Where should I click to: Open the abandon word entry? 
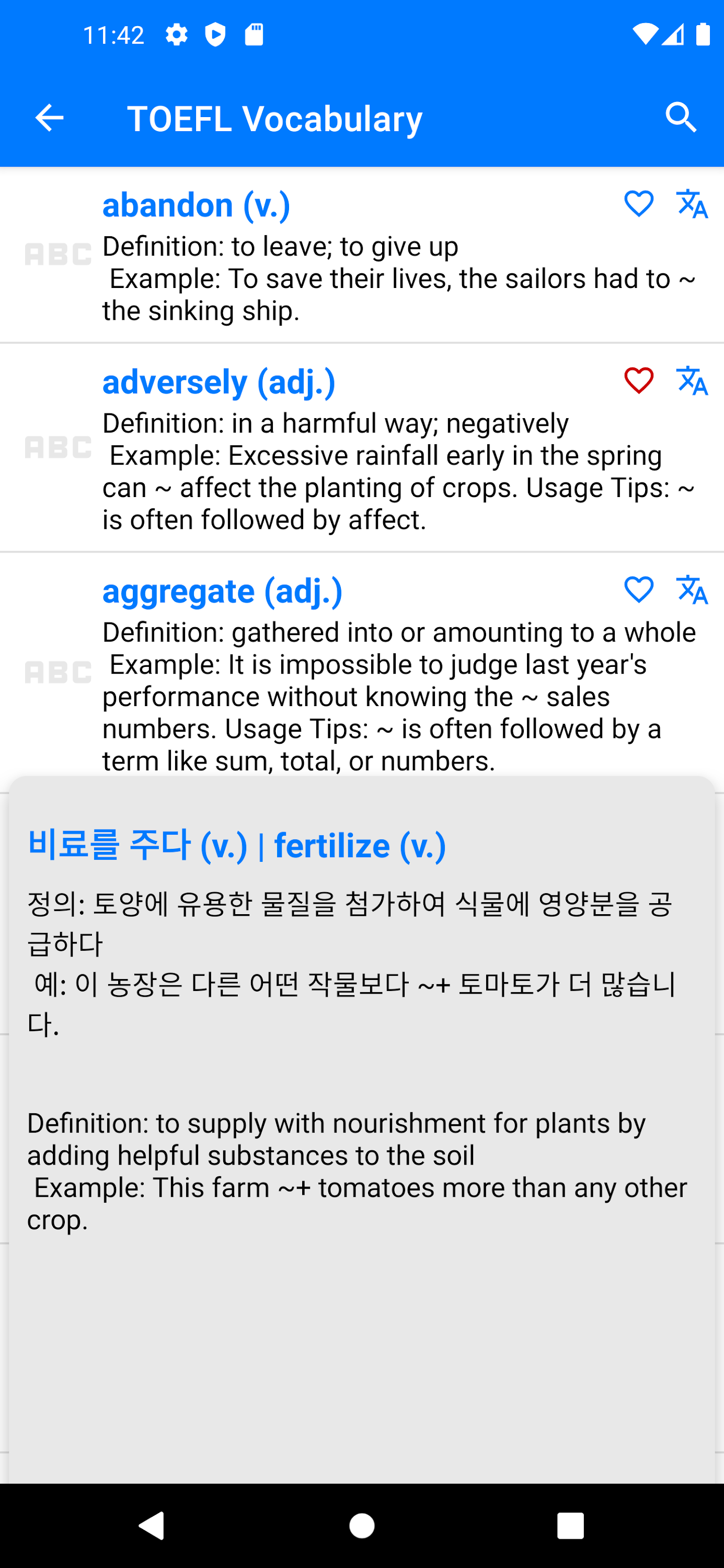click(196, 205)
